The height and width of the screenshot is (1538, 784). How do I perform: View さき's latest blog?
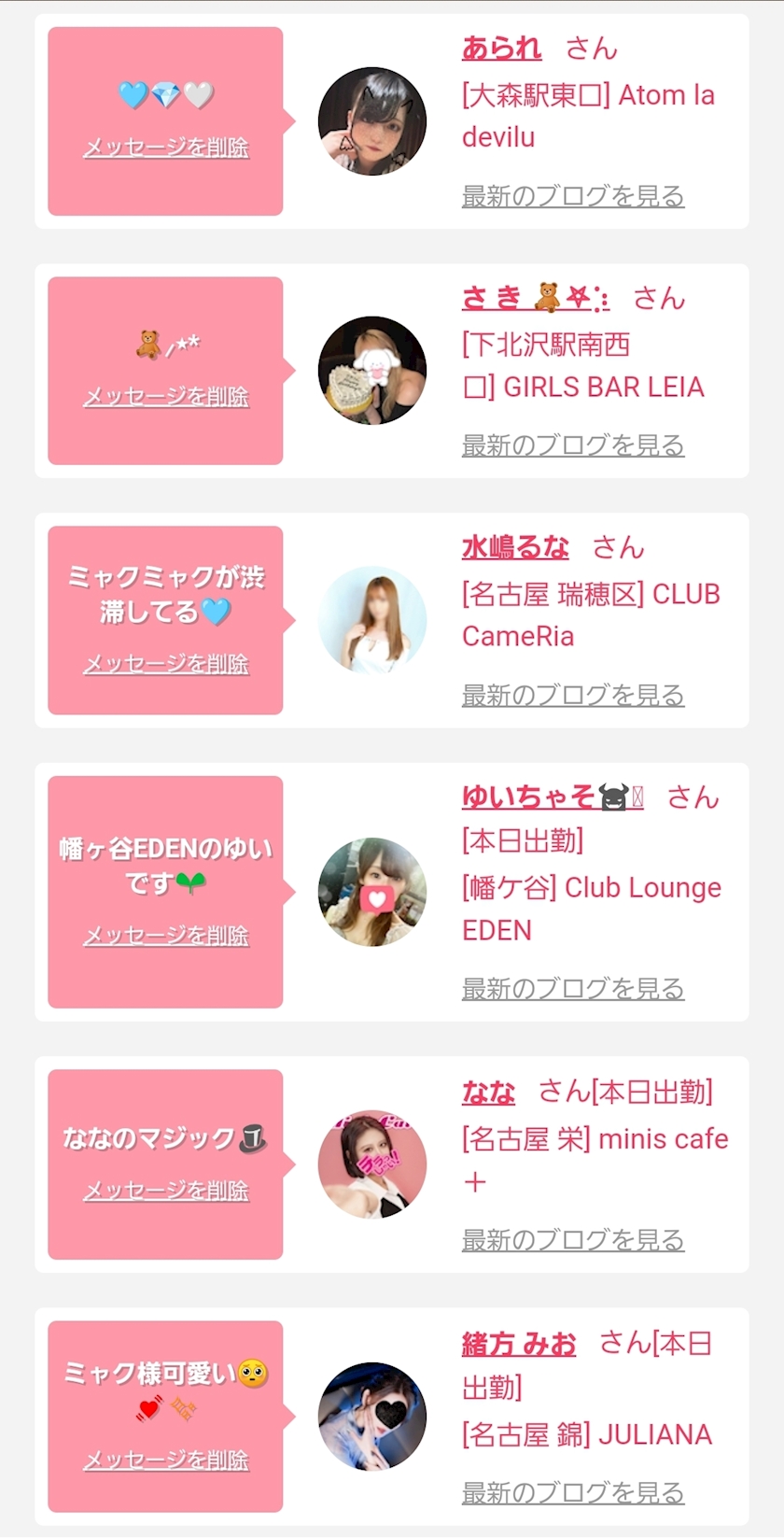click(x=573, y=445)
